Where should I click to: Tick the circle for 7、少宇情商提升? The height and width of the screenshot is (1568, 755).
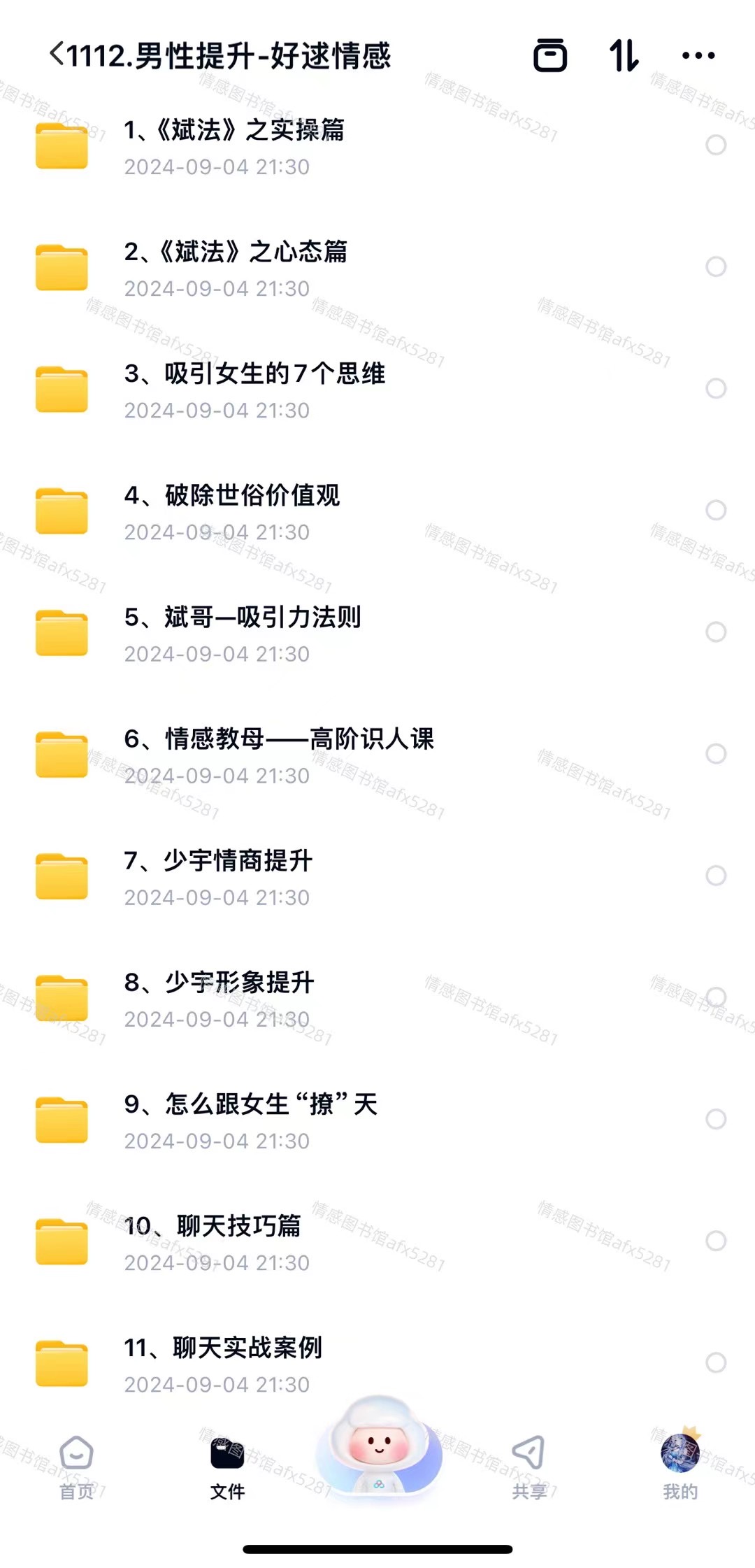[715, 876]
